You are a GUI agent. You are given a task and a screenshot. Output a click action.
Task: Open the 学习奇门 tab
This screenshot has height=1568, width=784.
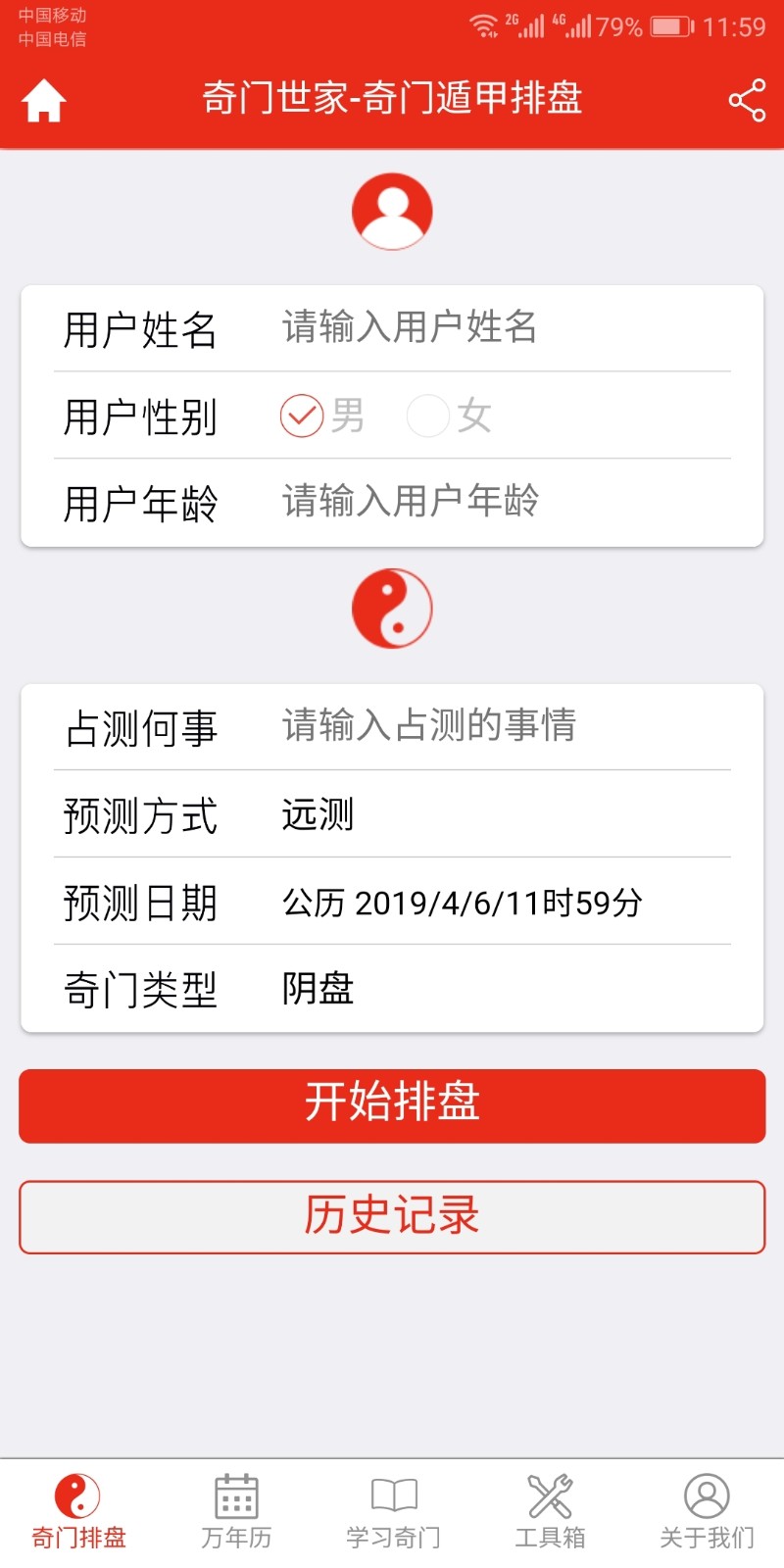click(393, 1511)
